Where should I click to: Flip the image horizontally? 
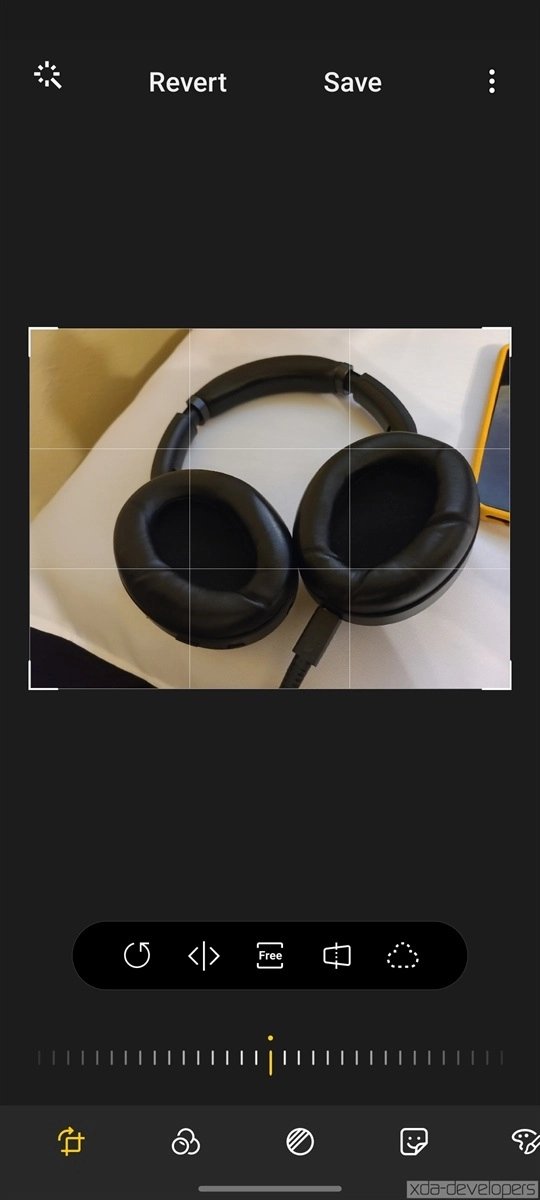[203, 956]
